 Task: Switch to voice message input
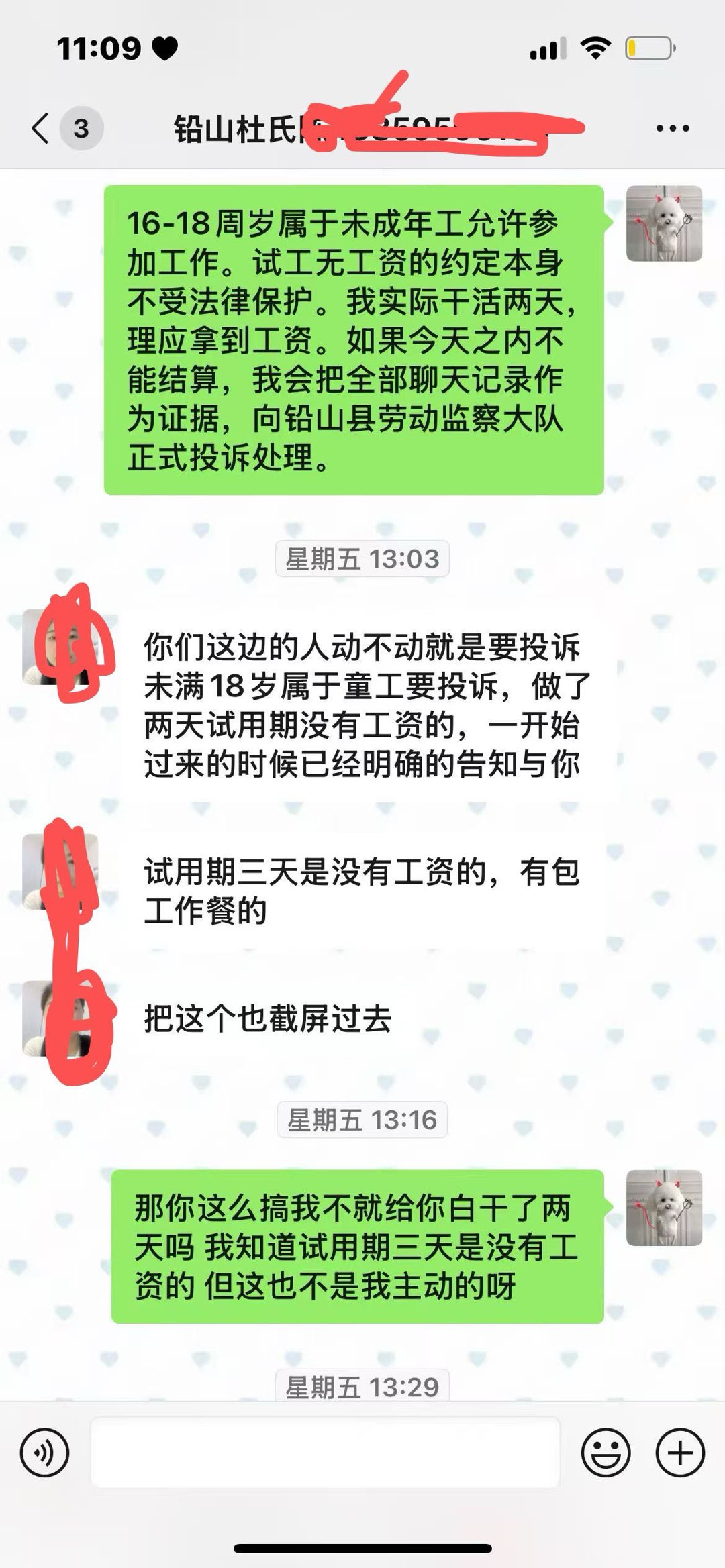pyautogui.click(x=44, y=1453)
